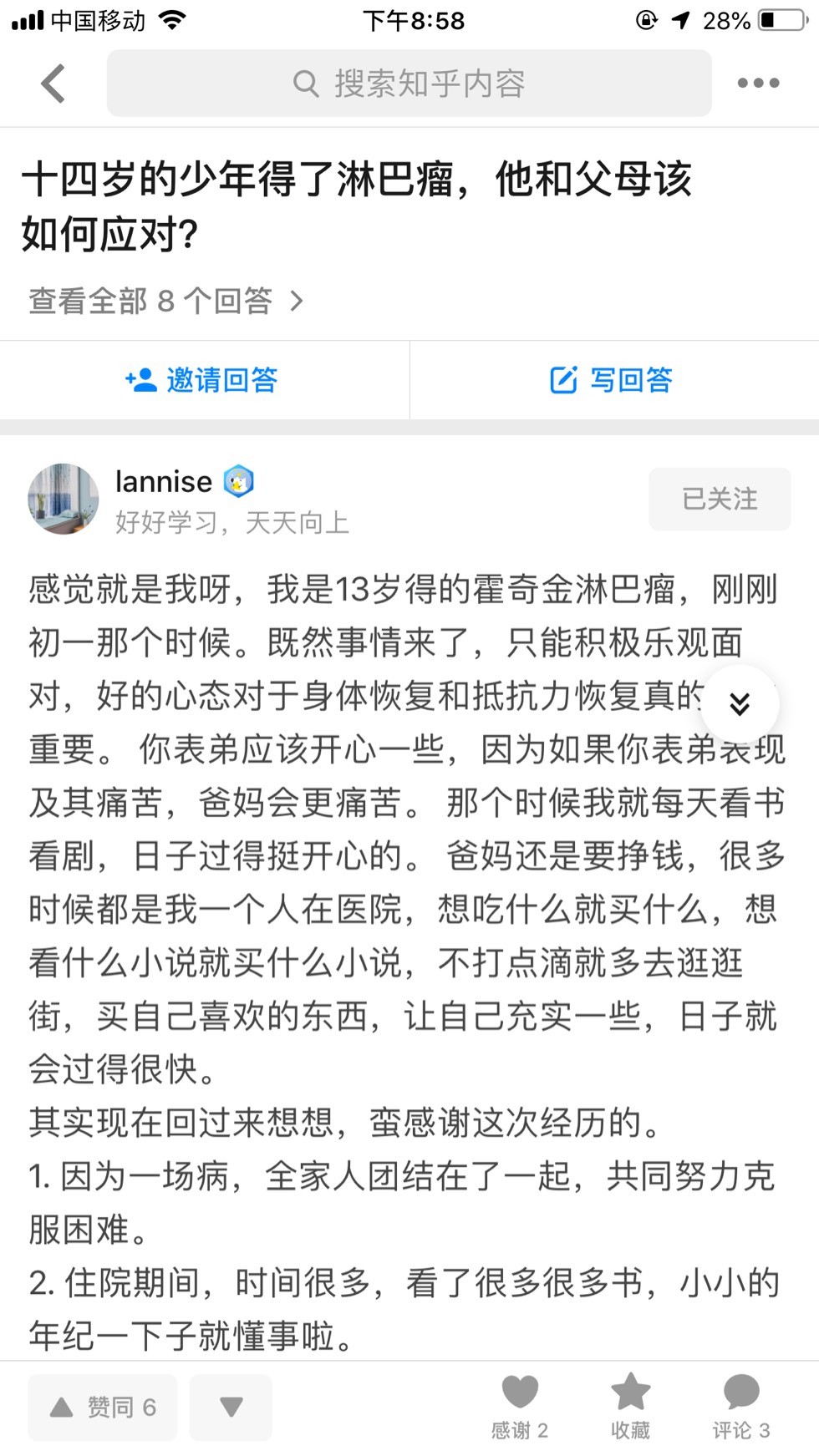Go back using the top-left arrow

(53, 84)
